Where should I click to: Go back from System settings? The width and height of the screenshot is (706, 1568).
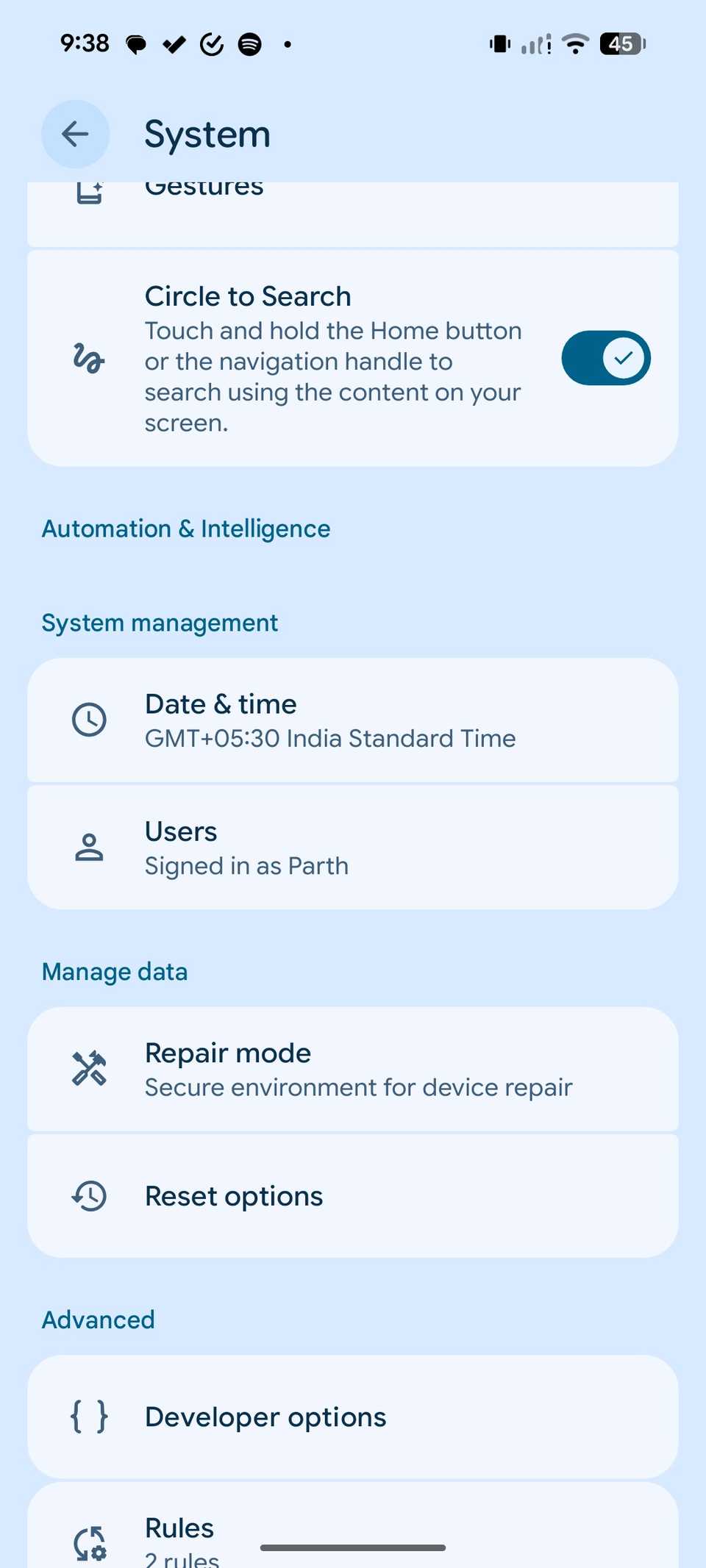click(75, 134)
